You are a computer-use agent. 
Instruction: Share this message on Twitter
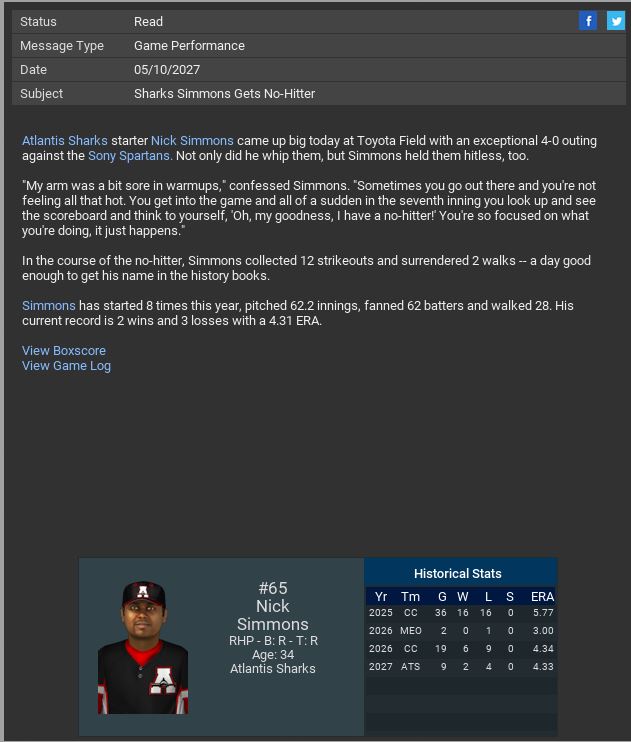(615, 21)
